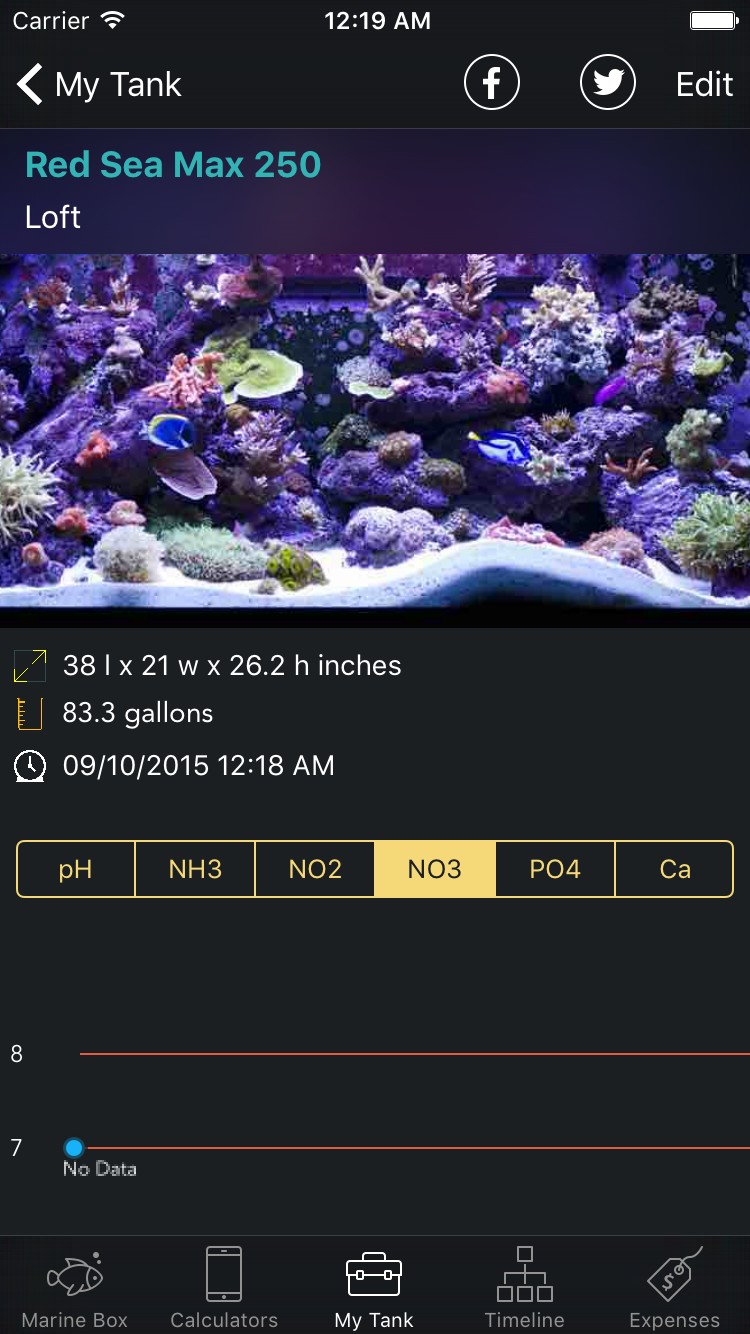750x1334 pixels.
Task: Share tank on Facebook
Action: (x=492, y=83)
